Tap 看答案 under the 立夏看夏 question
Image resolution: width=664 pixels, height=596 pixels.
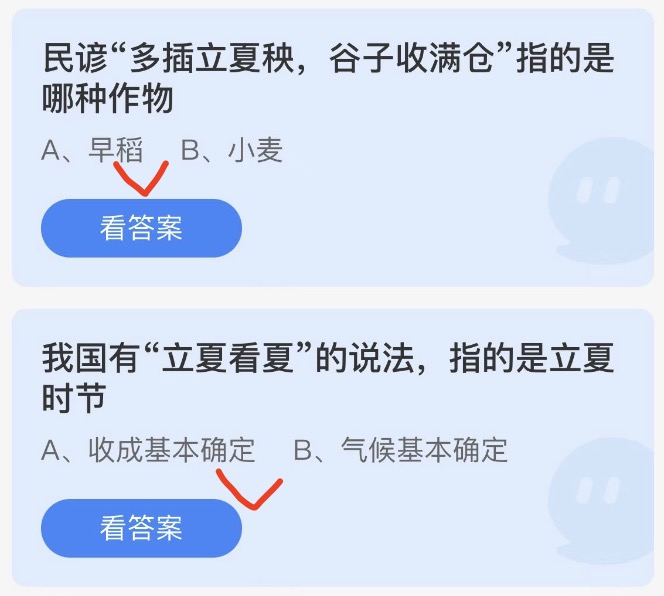pyautogui.click(x=141, y=528)
